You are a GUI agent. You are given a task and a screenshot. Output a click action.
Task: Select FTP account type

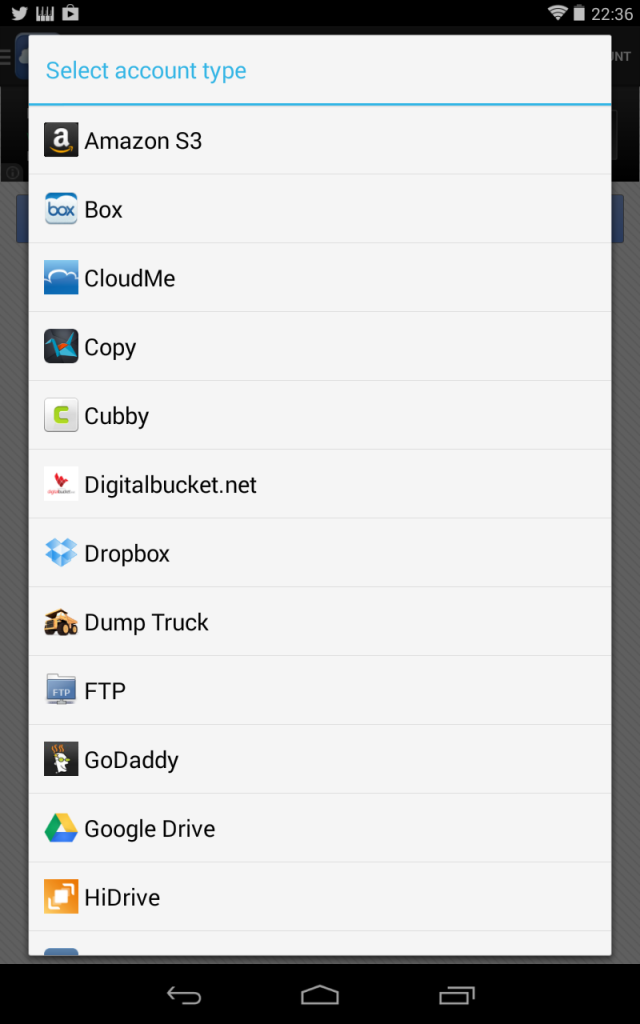coord(320,690)
